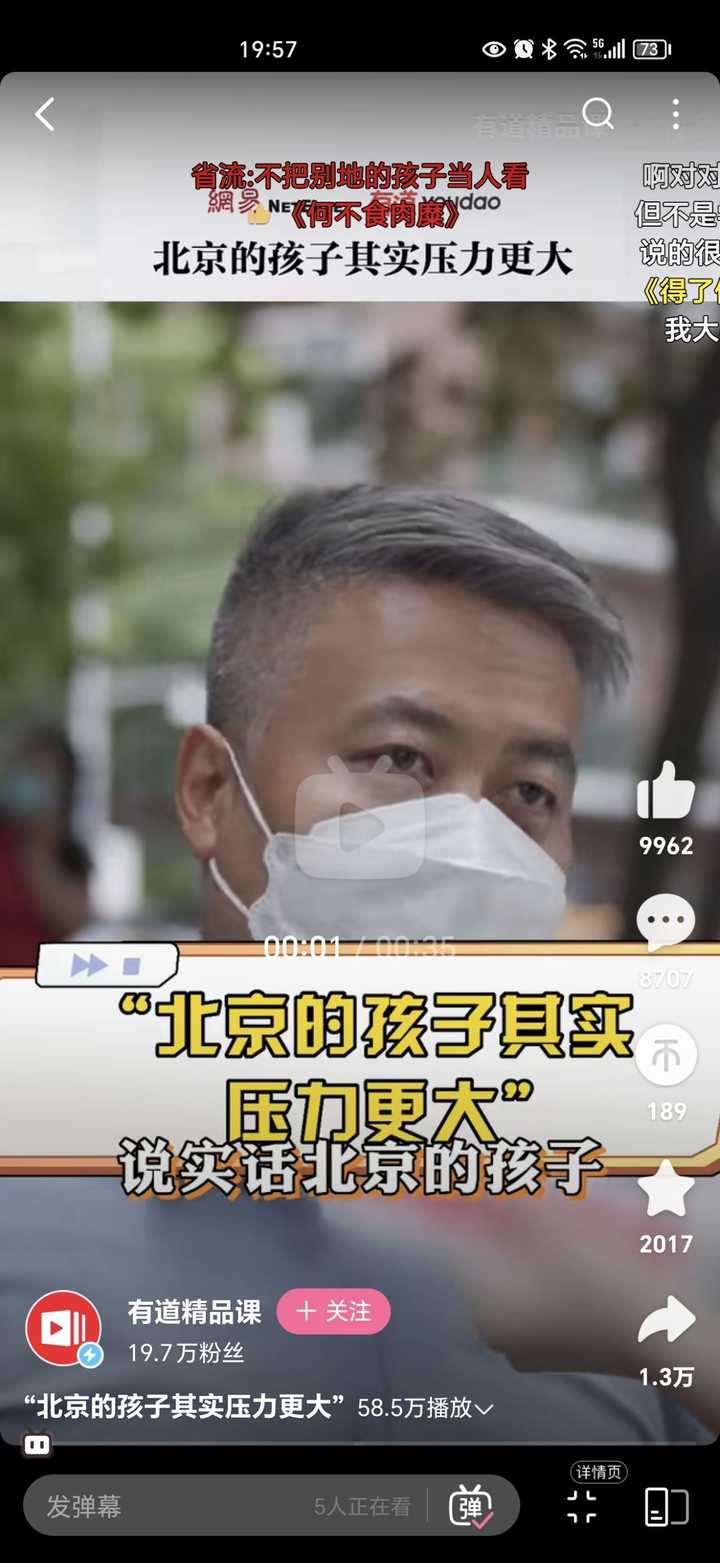Toggle the danmaku 弹 switch
This screenshot has height=1563, width=720.
point(471,1506)
